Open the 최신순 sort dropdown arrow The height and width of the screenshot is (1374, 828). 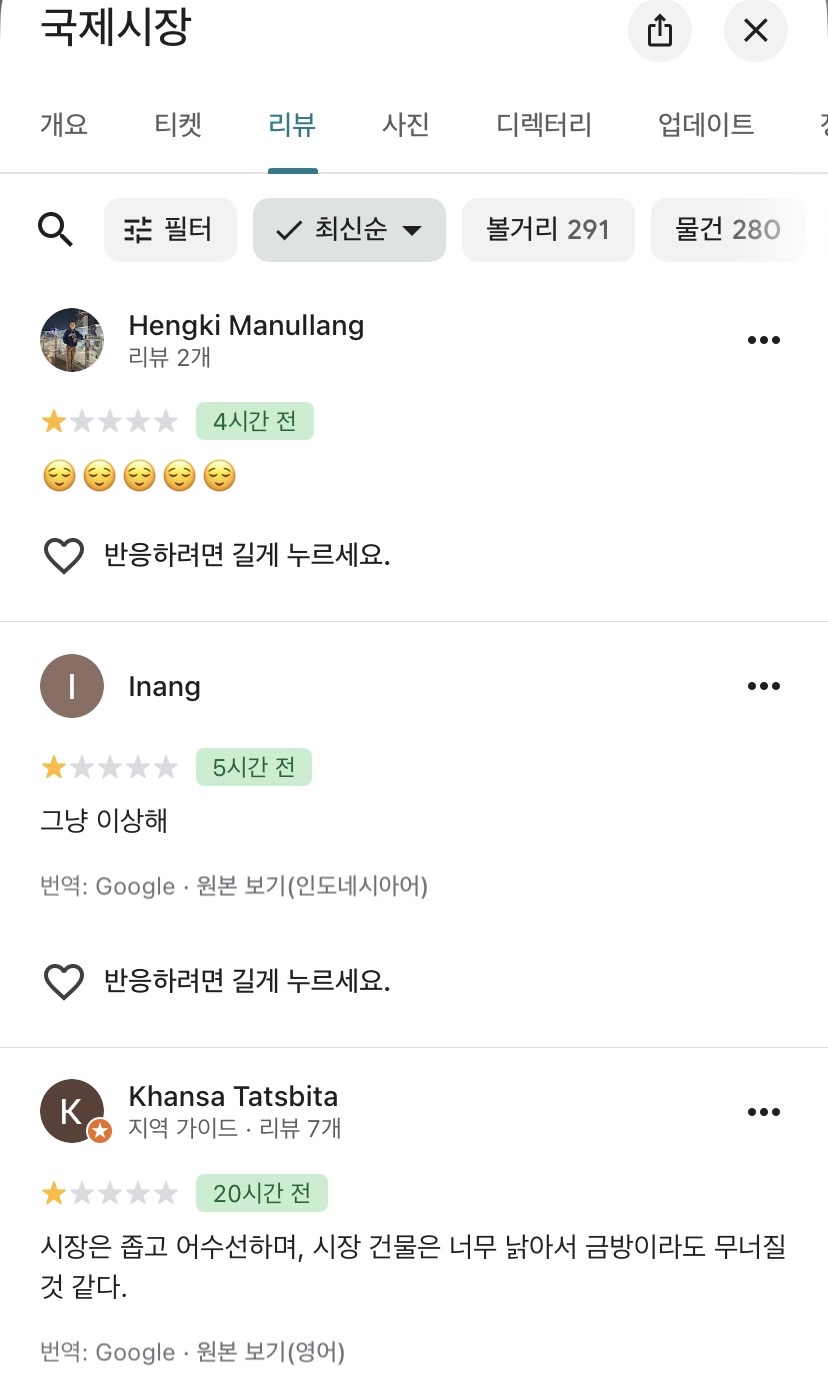pyautogui.click(x=412, y=229)
